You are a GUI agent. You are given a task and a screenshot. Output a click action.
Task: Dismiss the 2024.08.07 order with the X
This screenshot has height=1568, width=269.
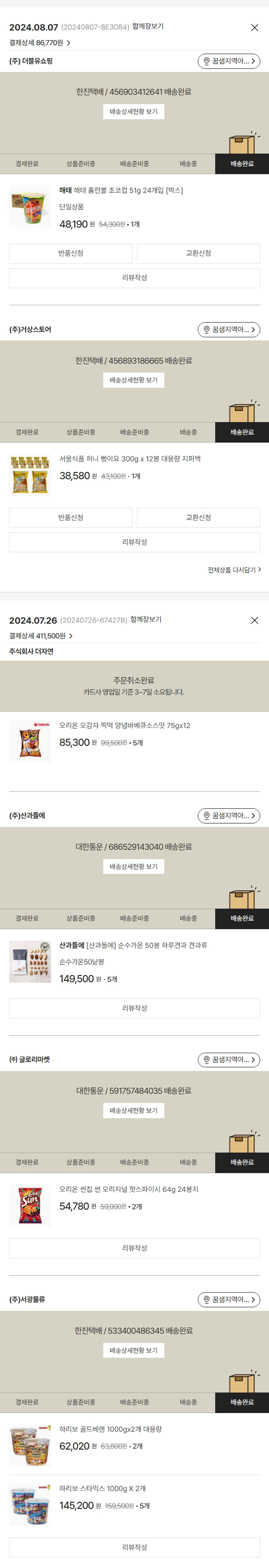254,27
